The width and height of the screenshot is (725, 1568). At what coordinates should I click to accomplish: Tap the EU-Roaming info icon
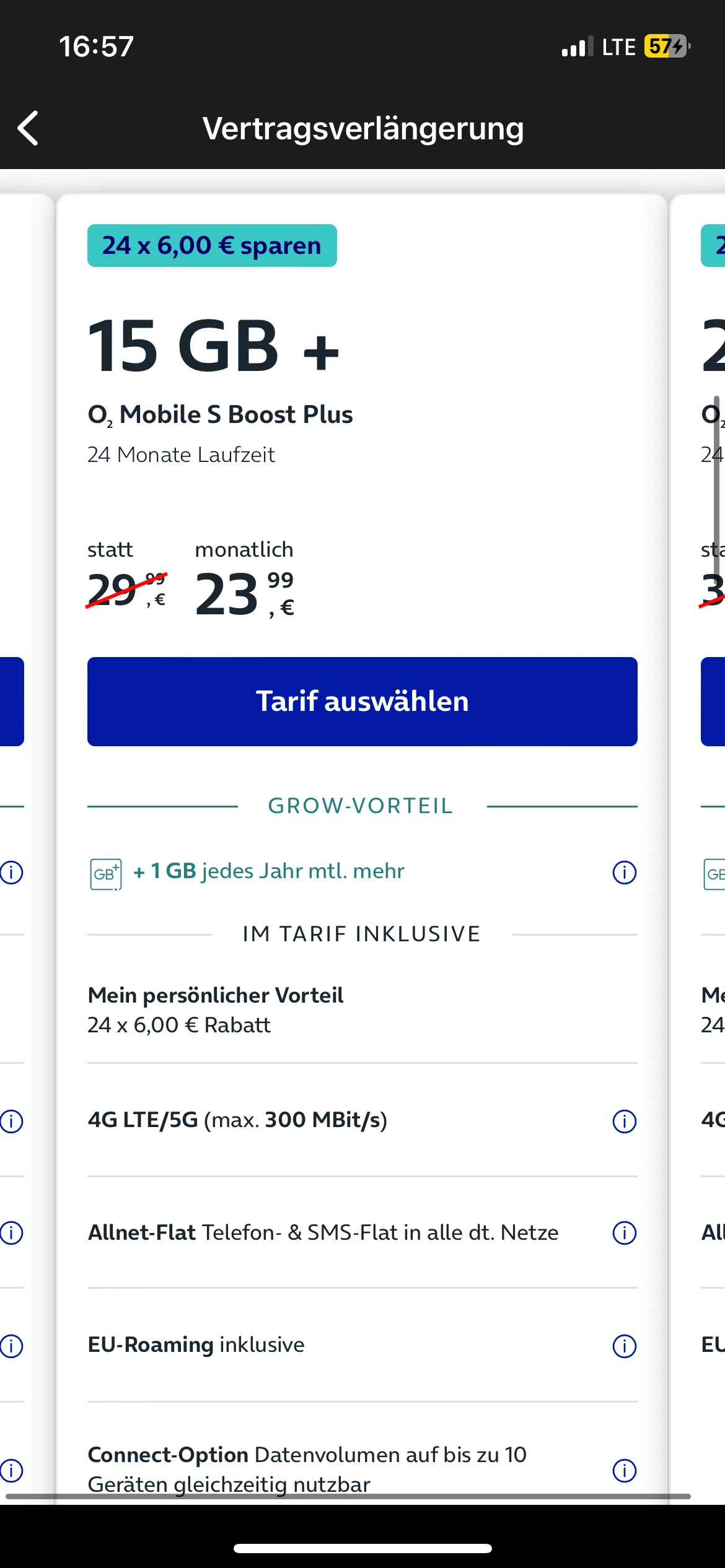point(624,1346)
